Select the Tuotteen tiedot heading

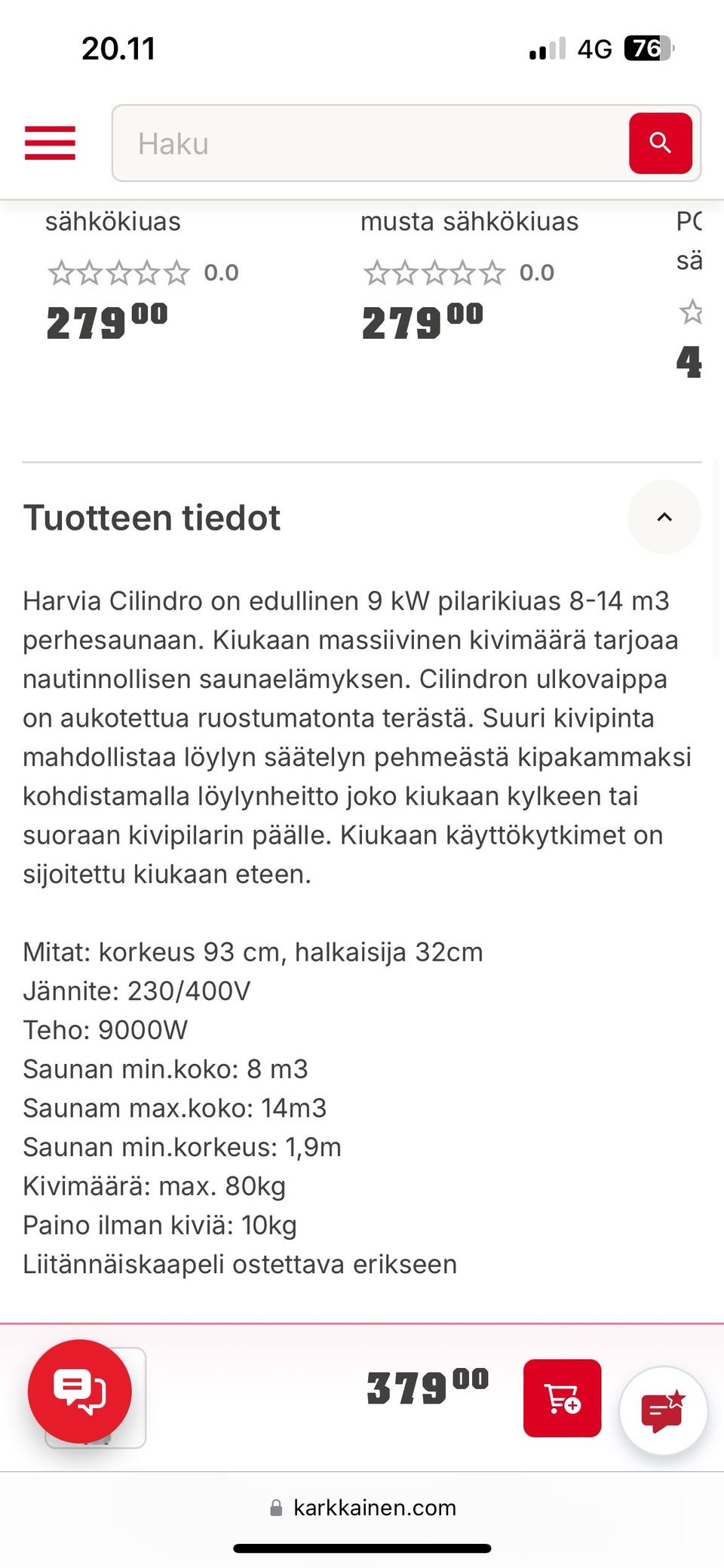point(151,518)
